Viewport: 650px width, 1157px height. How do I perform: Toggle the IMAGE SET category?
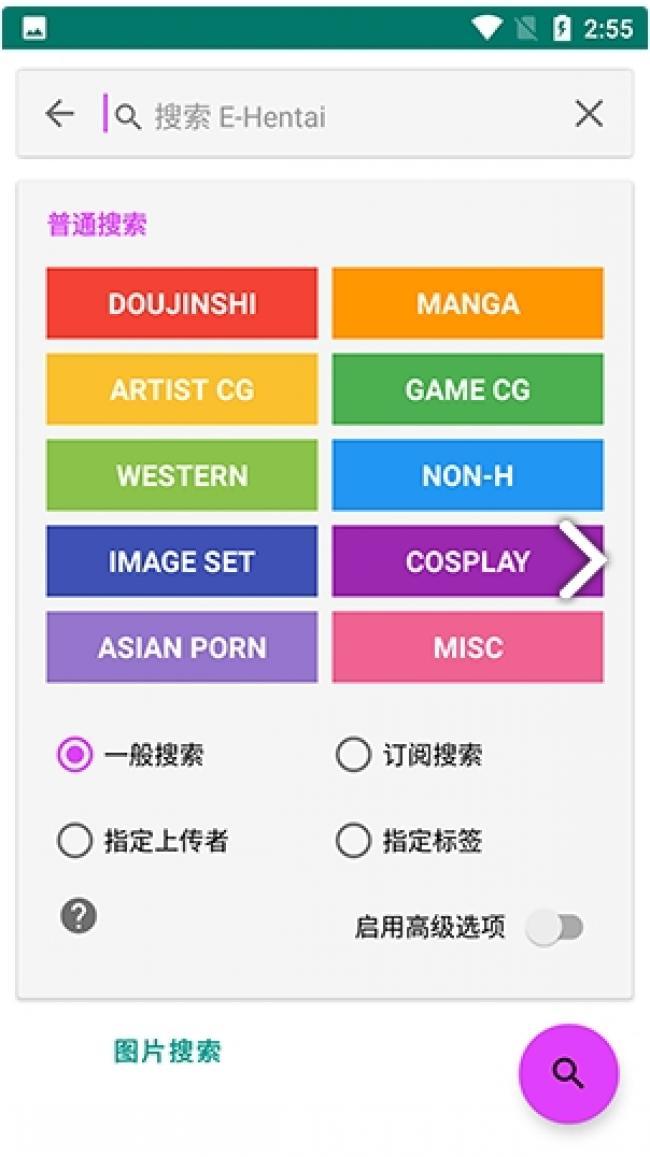tap(182, 562)
